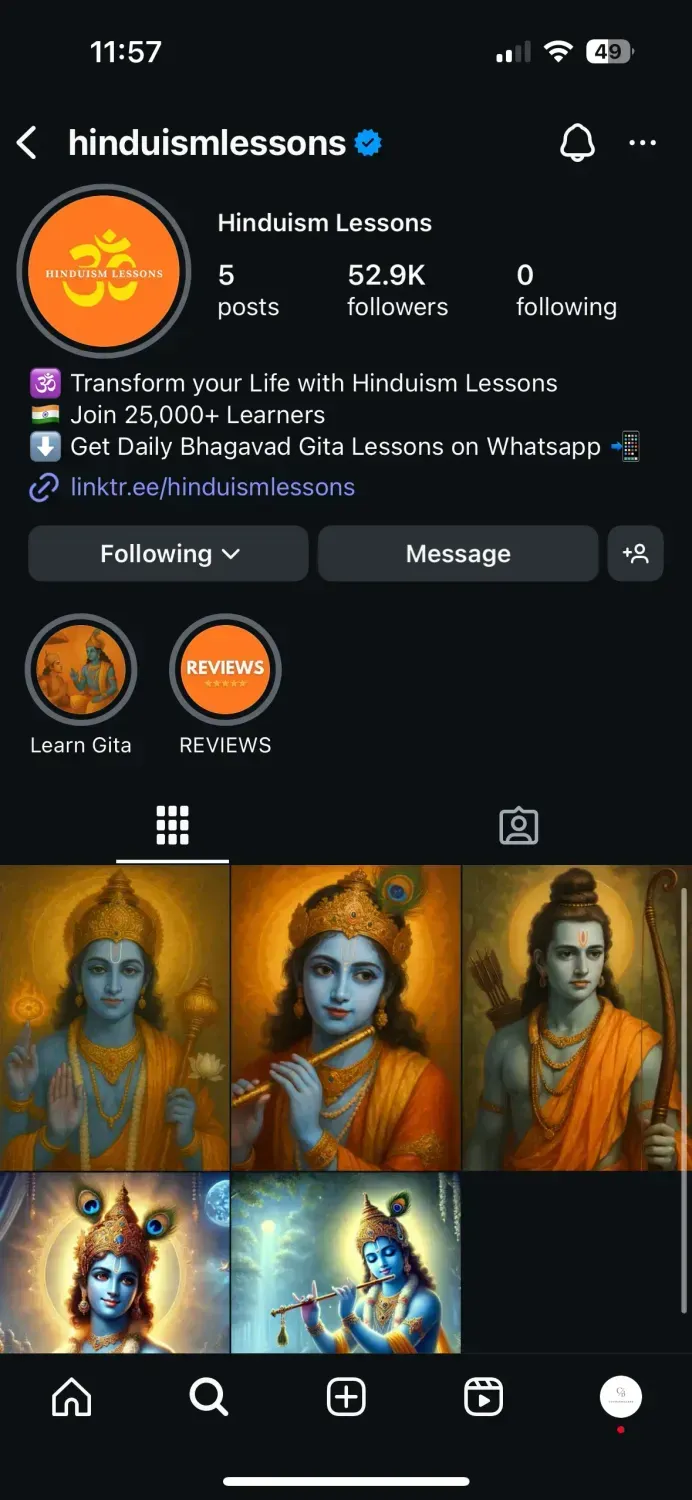Go to the Home feed
The image size is (692, 1500).
coord(71,1397)
